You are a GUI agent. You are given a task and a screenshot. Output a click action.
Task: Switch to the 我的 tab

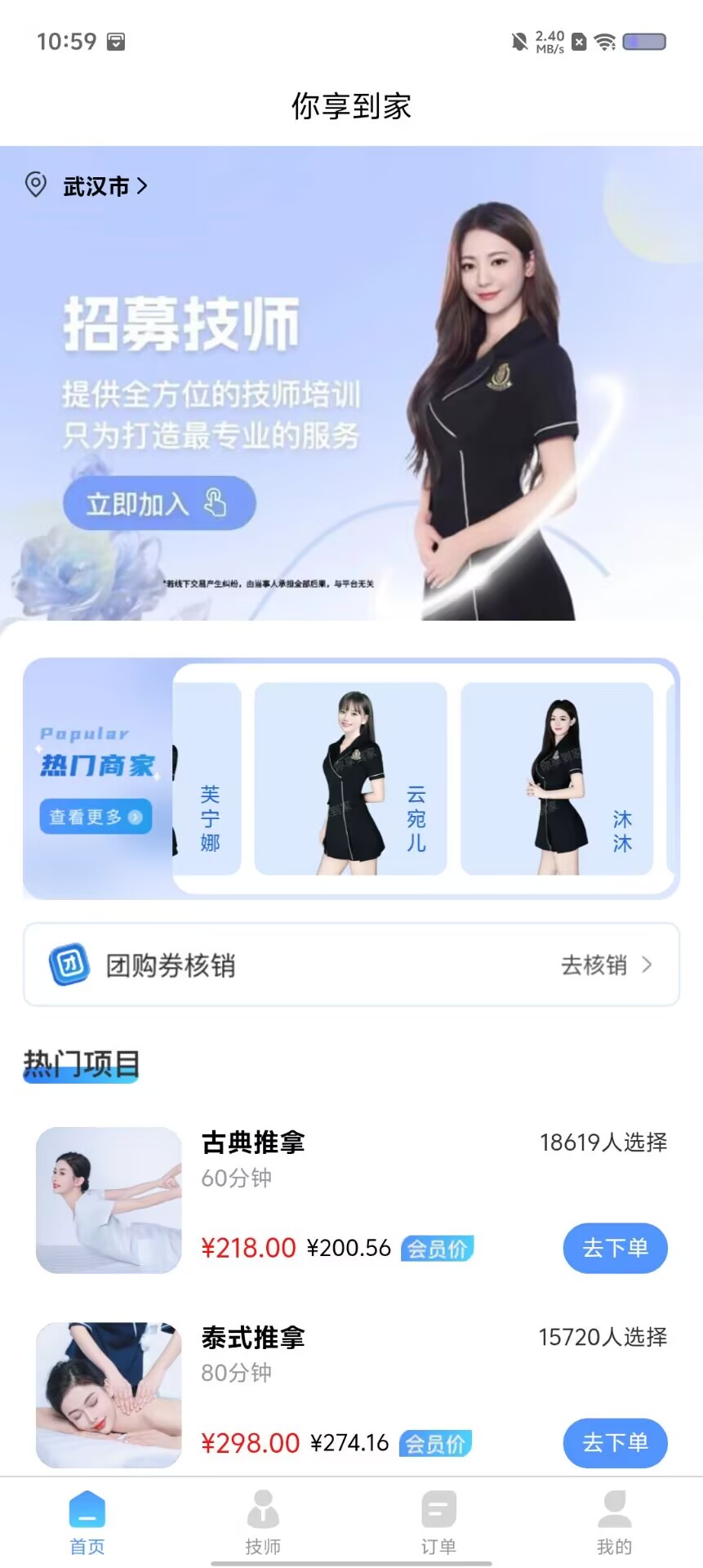pos(614,1523)
